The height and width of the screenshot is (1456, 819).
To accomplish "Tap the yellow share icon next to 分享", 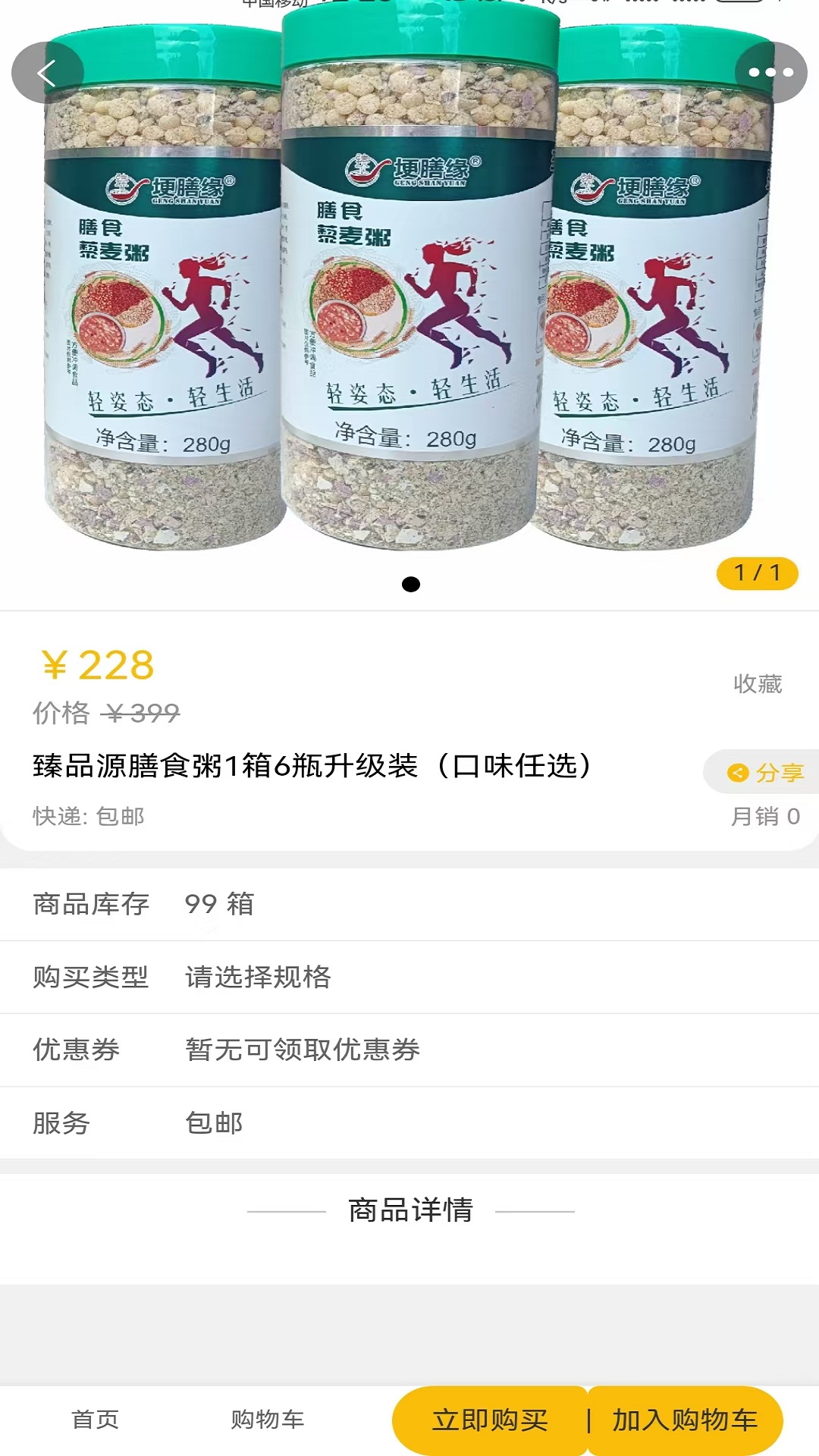I will click(x=736, y=771).
